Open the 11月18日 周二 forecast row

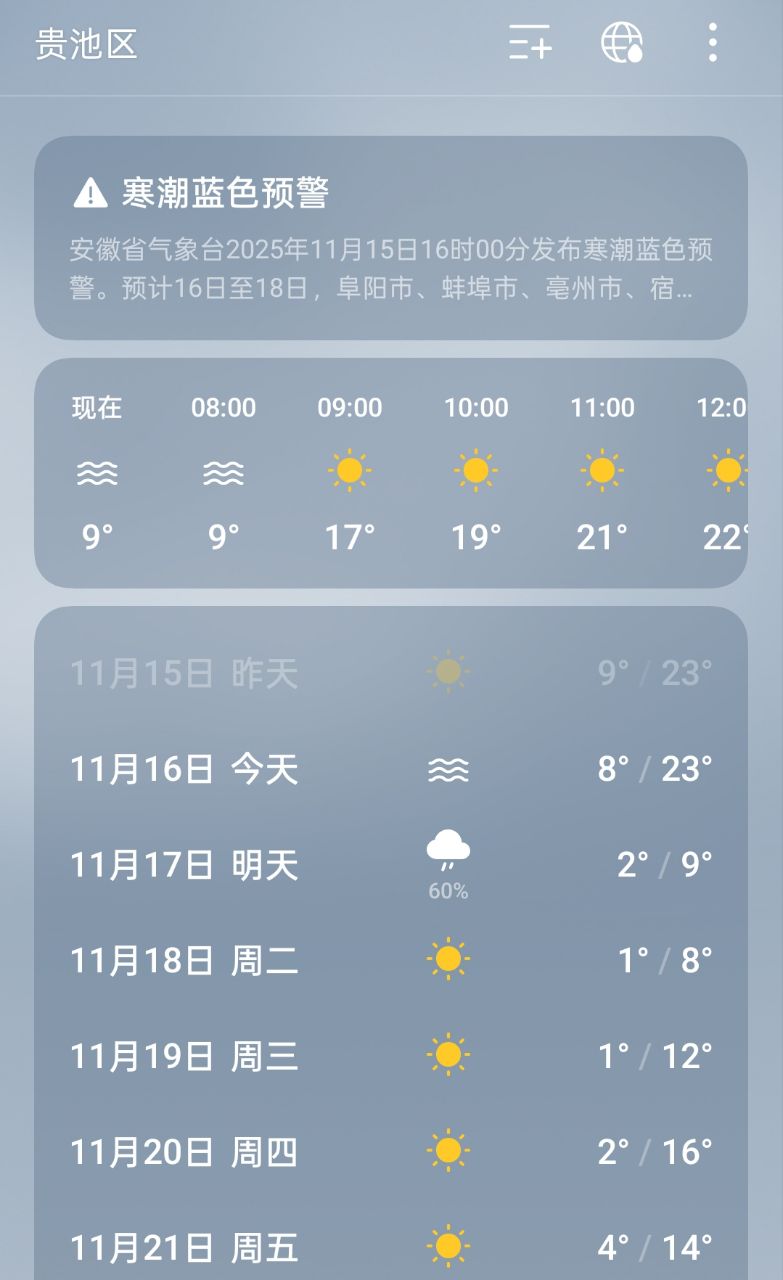(x=391, y=960)
